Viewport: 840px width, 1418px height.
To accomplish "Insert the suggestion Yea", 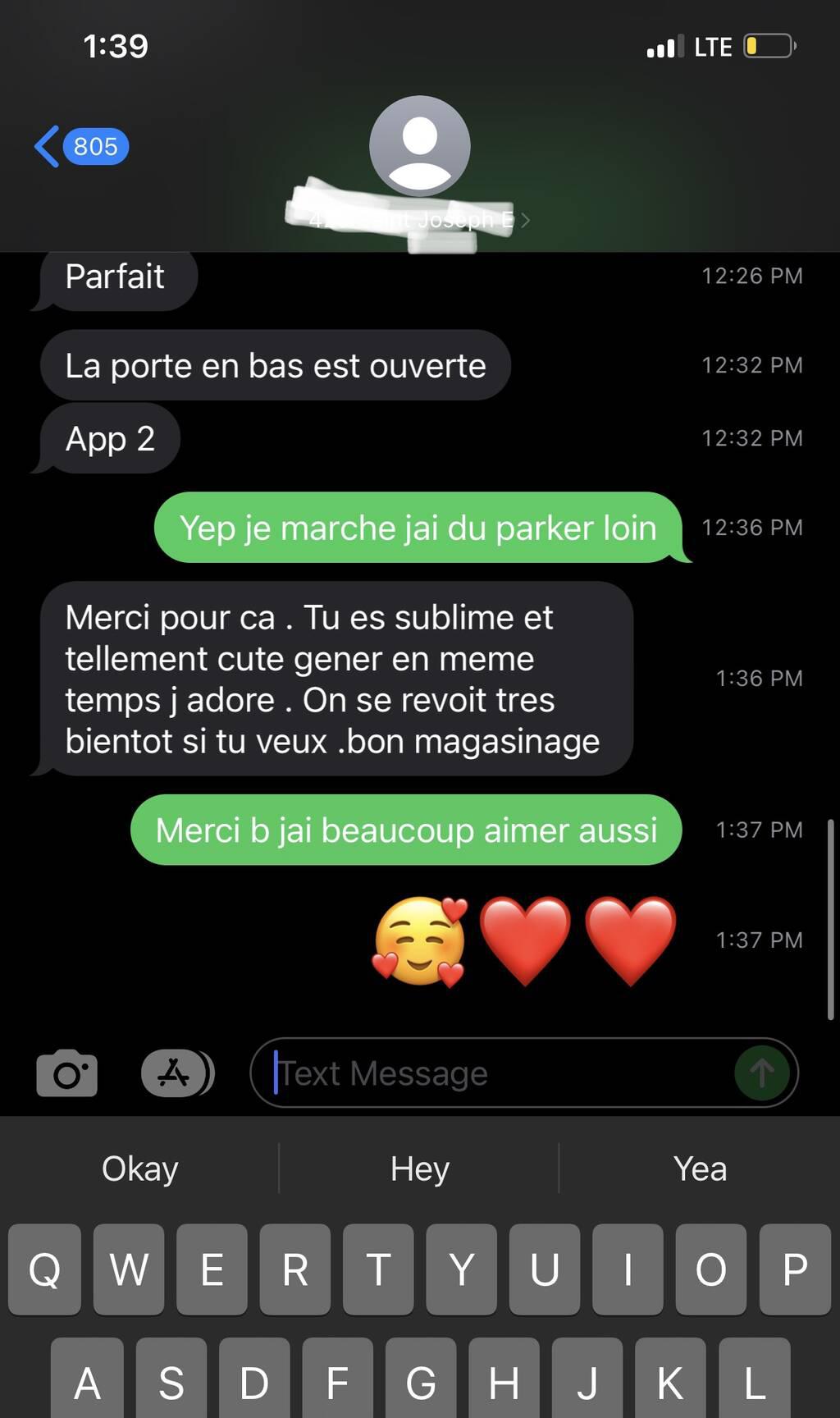I will (x=700, y=1169).
